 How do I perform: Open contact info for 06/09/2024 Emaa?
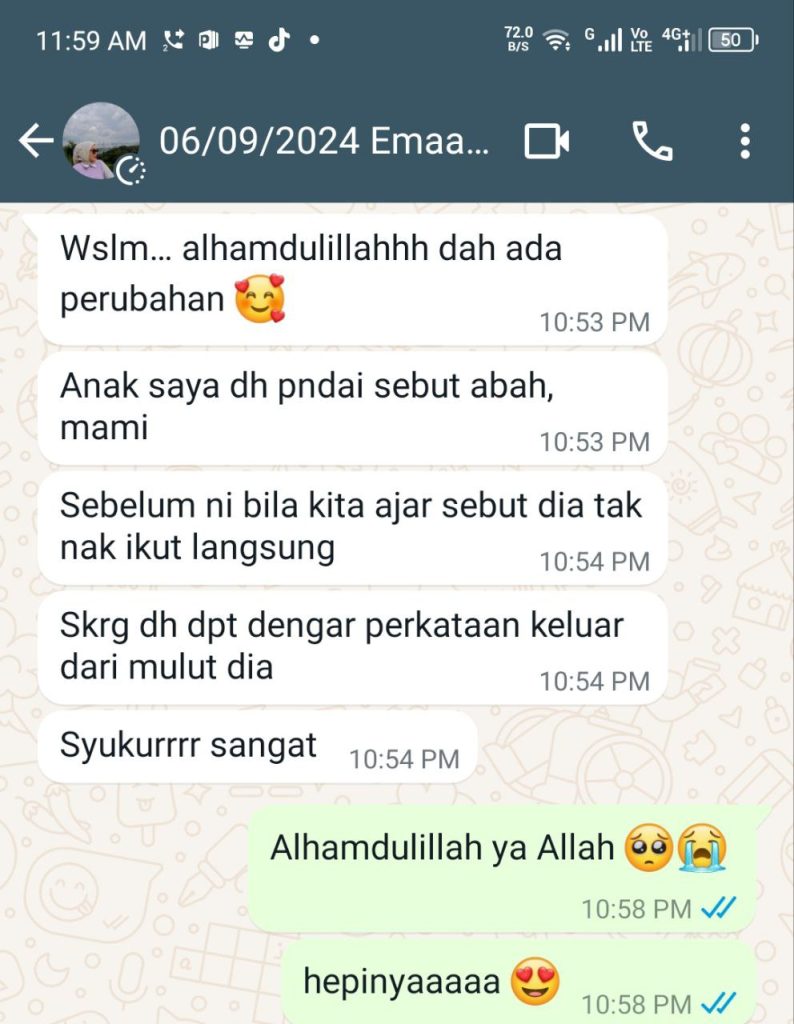tap(325, 142)
